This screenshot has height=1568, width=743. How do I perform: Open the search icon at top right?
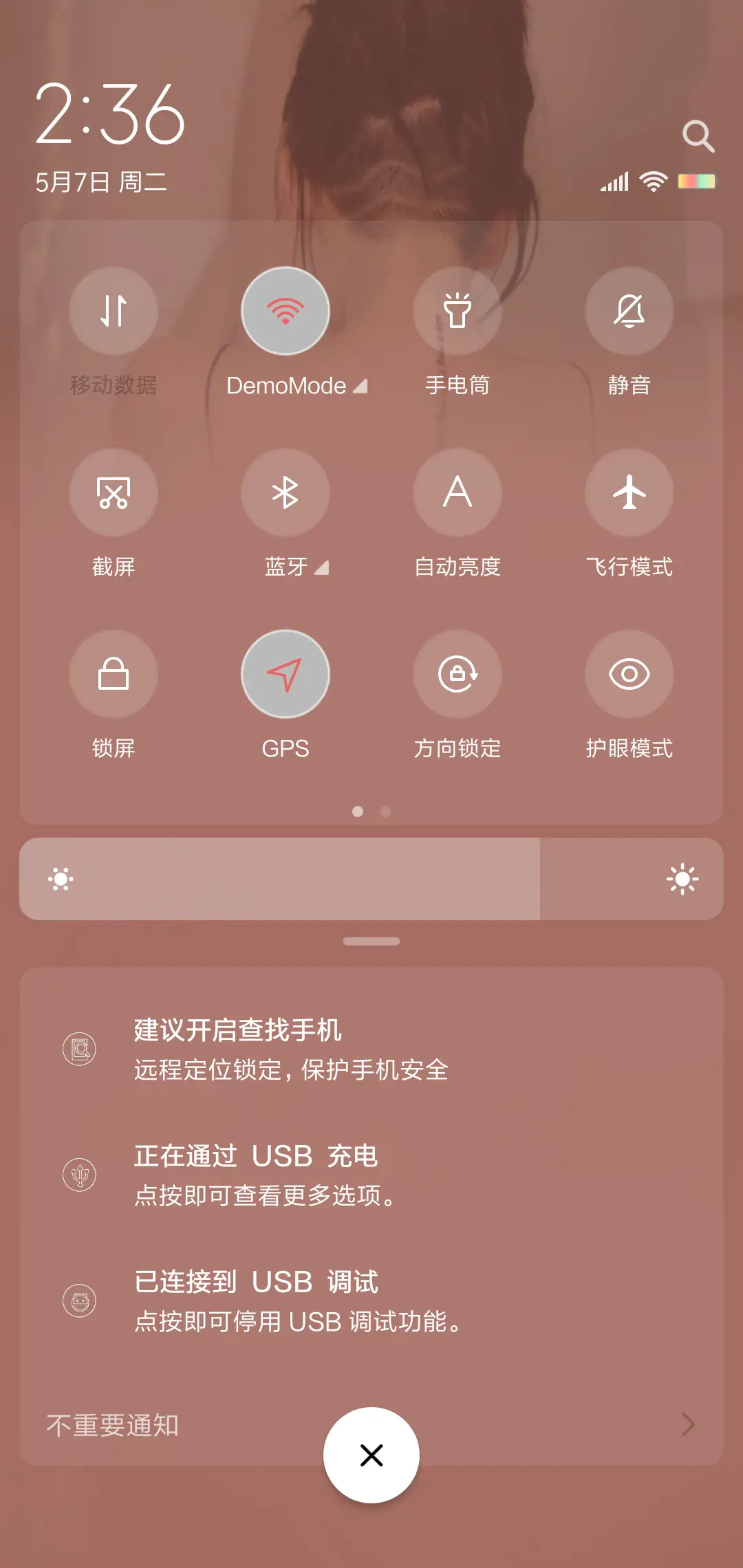pyautogui.click(x=699, y=135)
